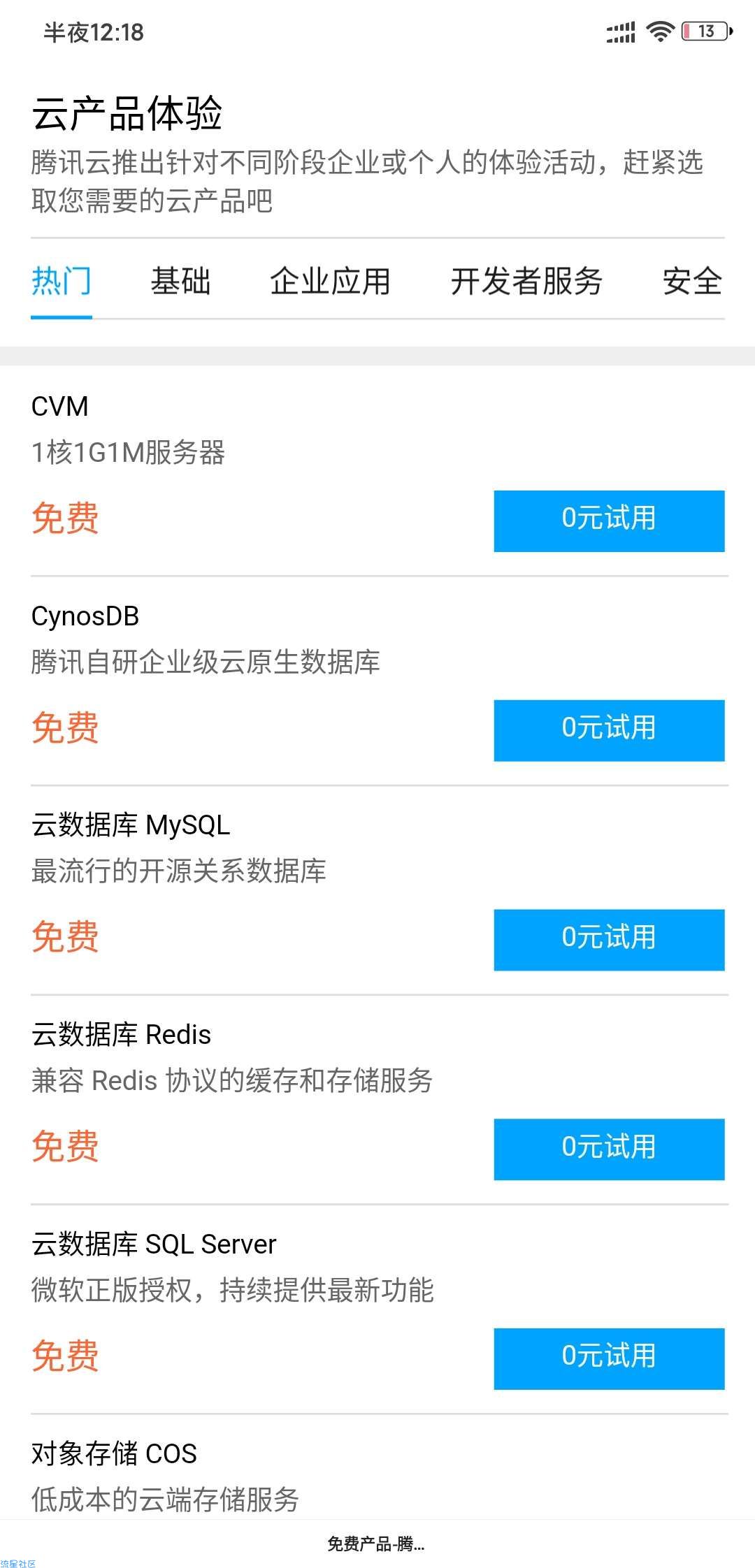Open the 开发者服务 tab
This screenshot has height=1568, width=755.
[526, 282]
